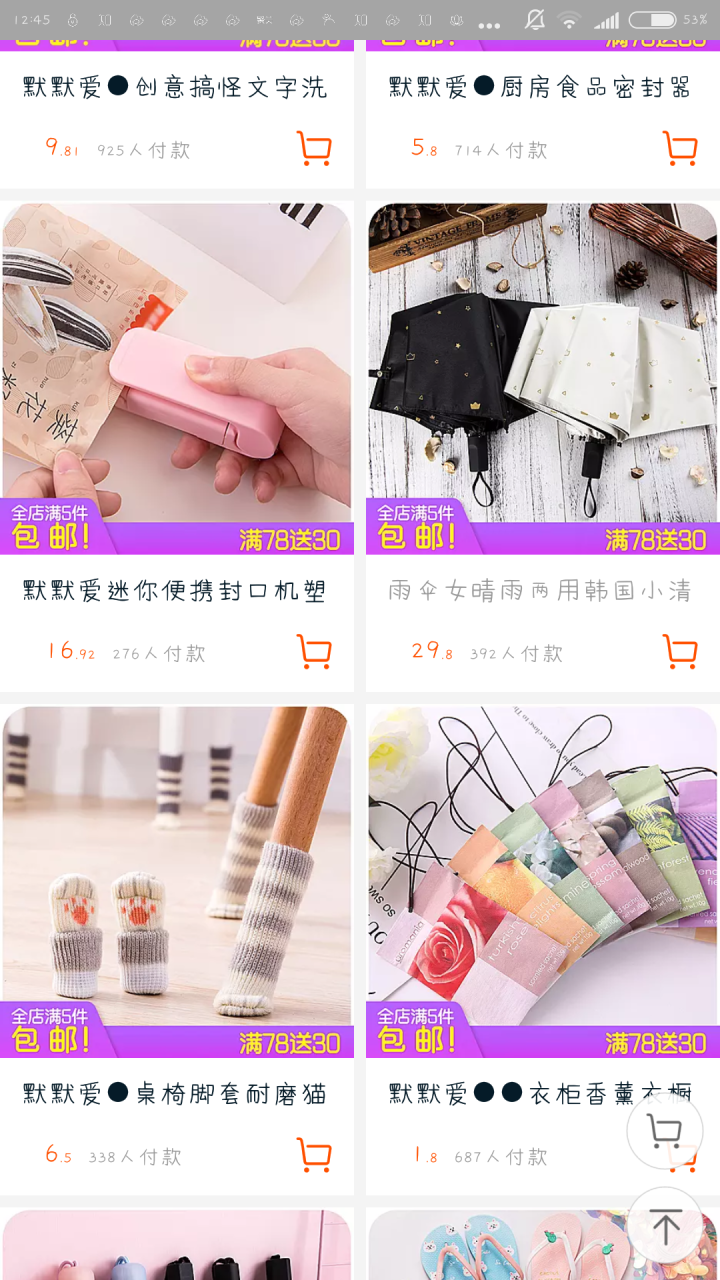
Task: Open the 桌椅脚套耐磨猫 product card
Action: [177, 880]
